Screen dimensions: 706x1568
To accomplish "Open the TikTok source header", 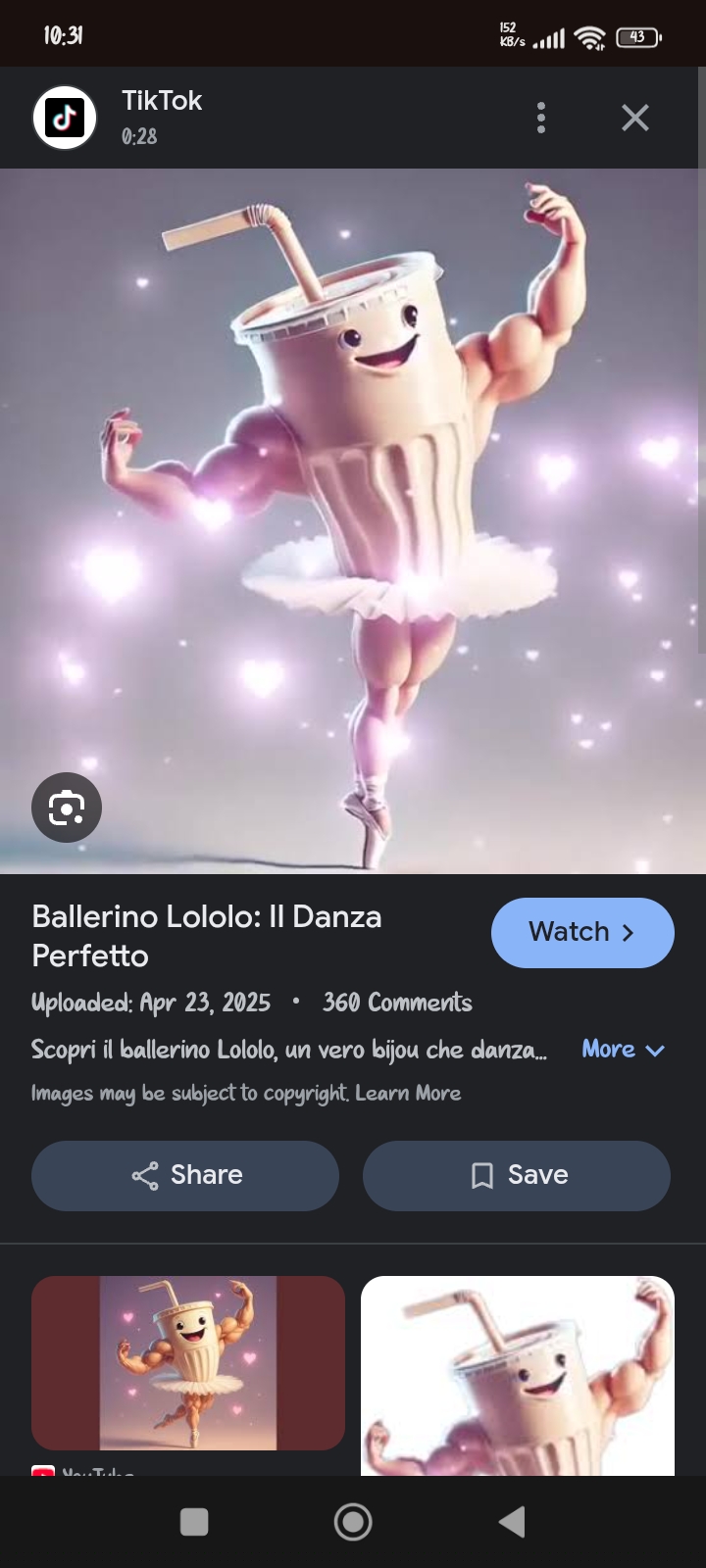I will pyautogui.click(x=162, y=117).
